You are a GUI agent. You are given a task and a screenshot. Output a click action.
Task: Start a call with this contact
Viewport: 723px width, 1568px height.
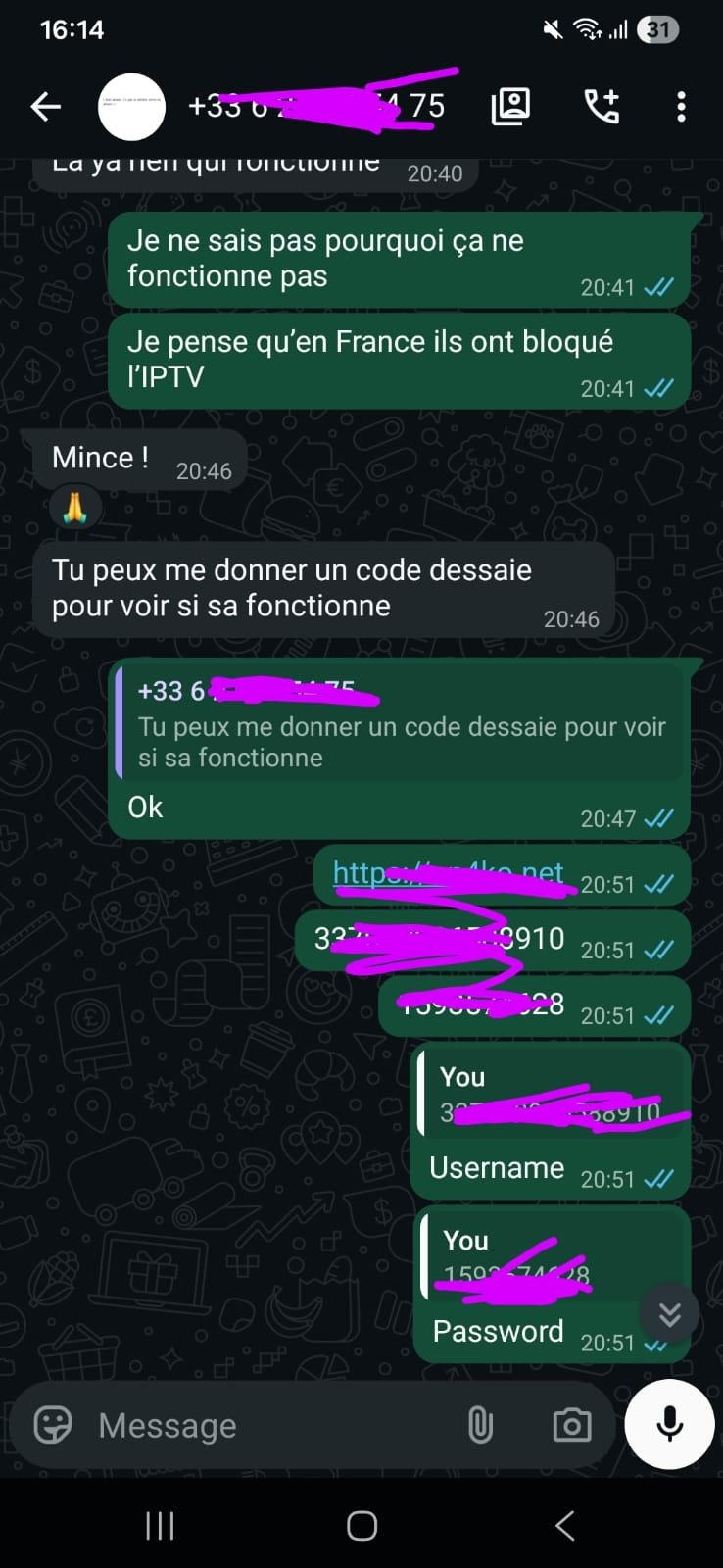(x=601, y=107)
